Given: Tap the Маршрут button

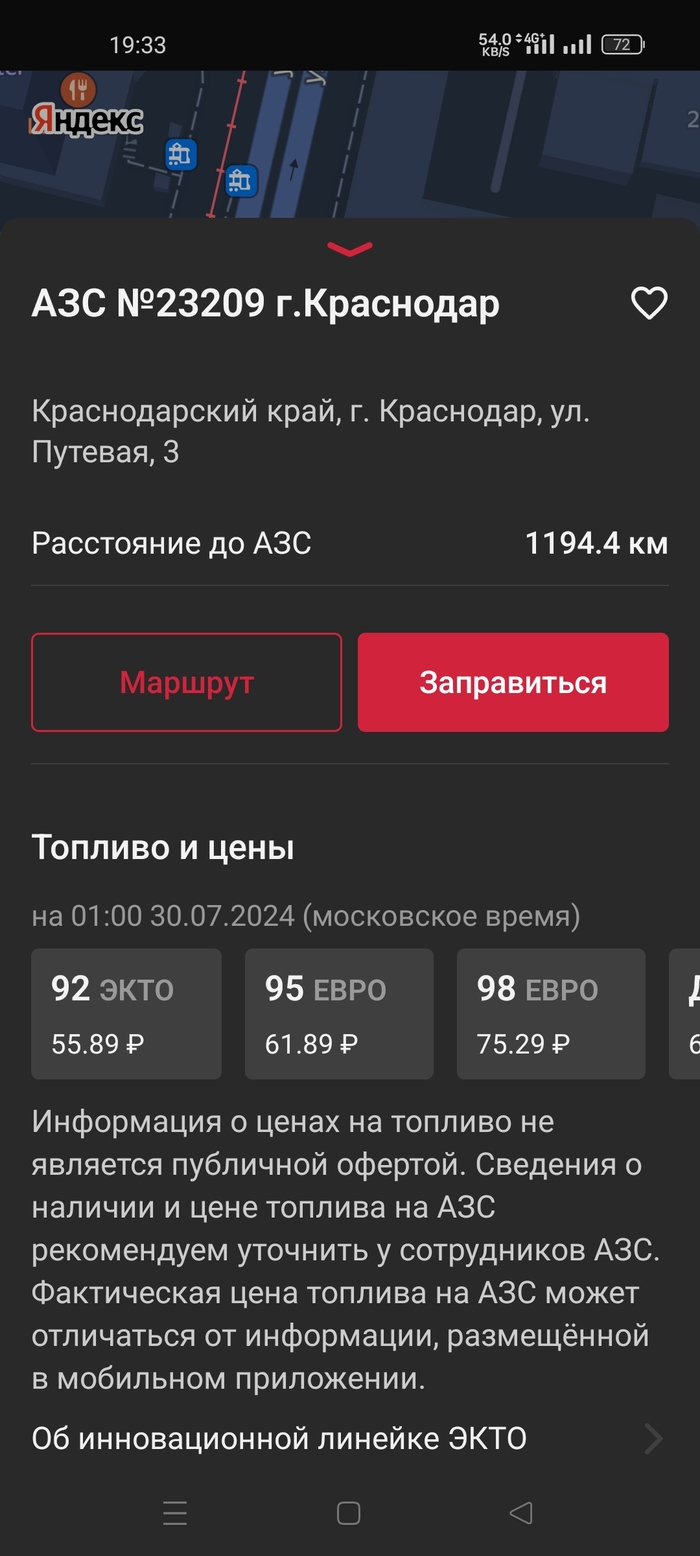Looking at the screenshot, I should click(187, 682).
